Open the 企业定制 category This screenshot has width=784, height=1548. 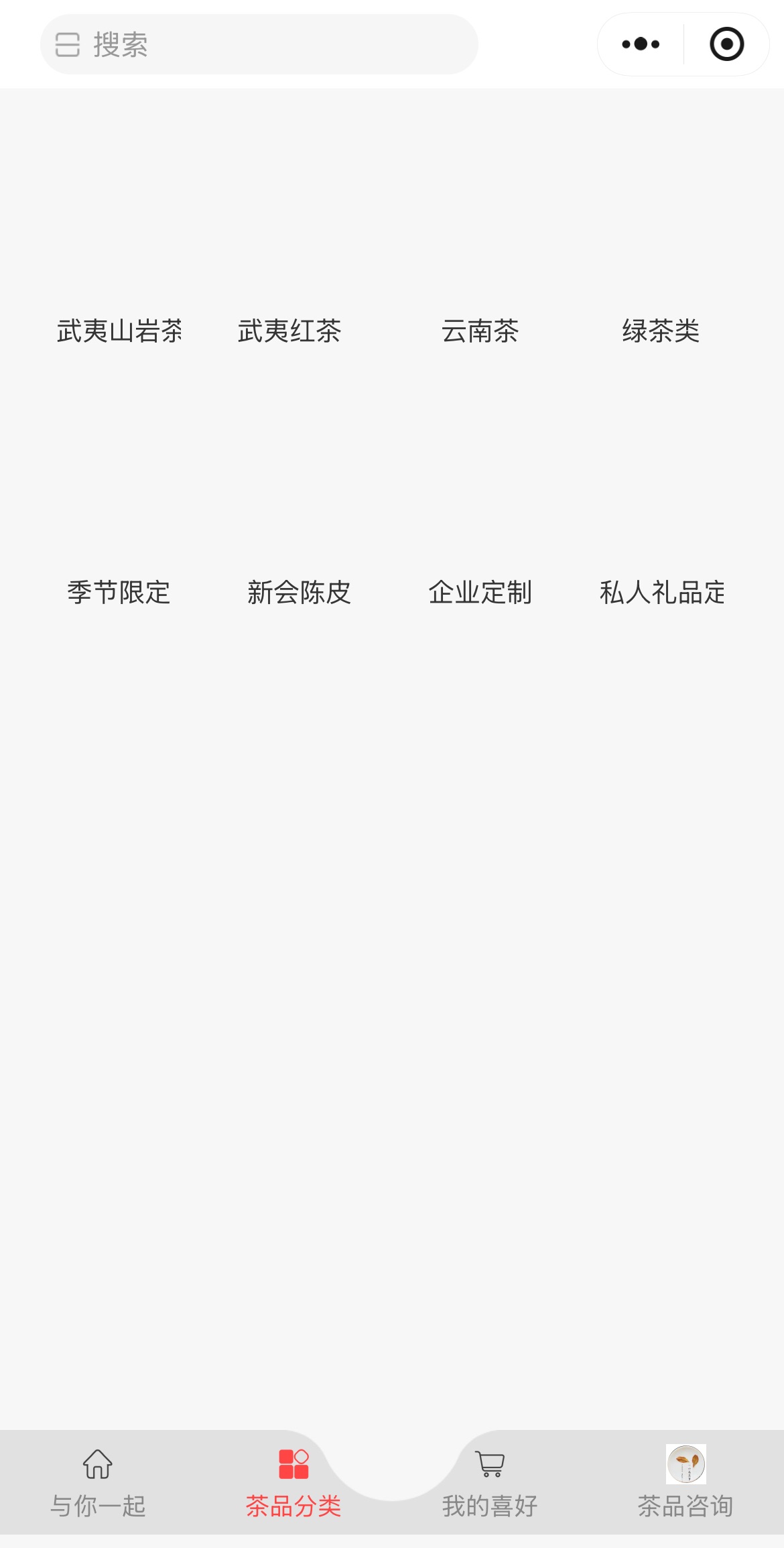coord(480,593)
